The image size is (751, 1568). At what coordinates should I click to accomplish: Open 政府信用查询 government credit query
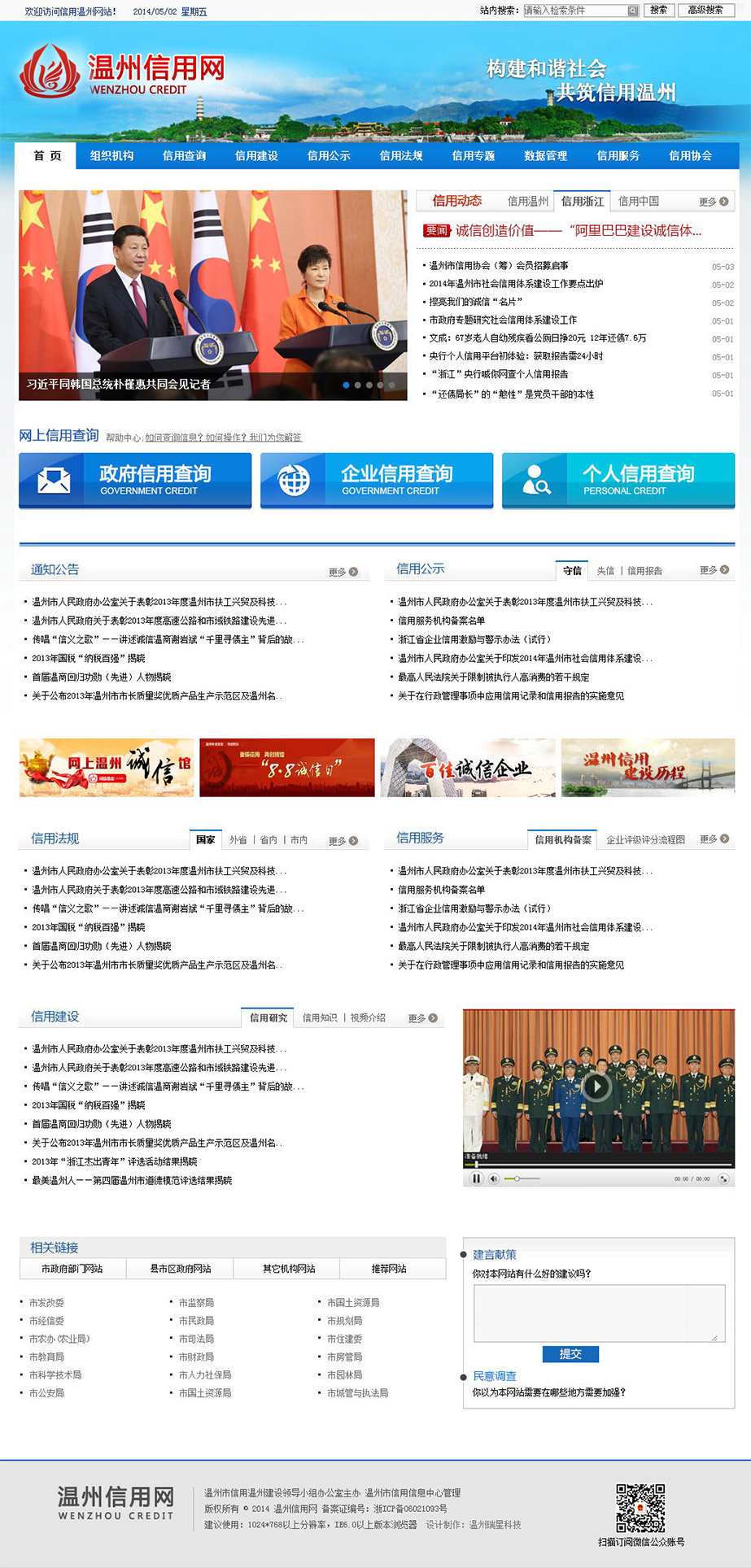135,480
